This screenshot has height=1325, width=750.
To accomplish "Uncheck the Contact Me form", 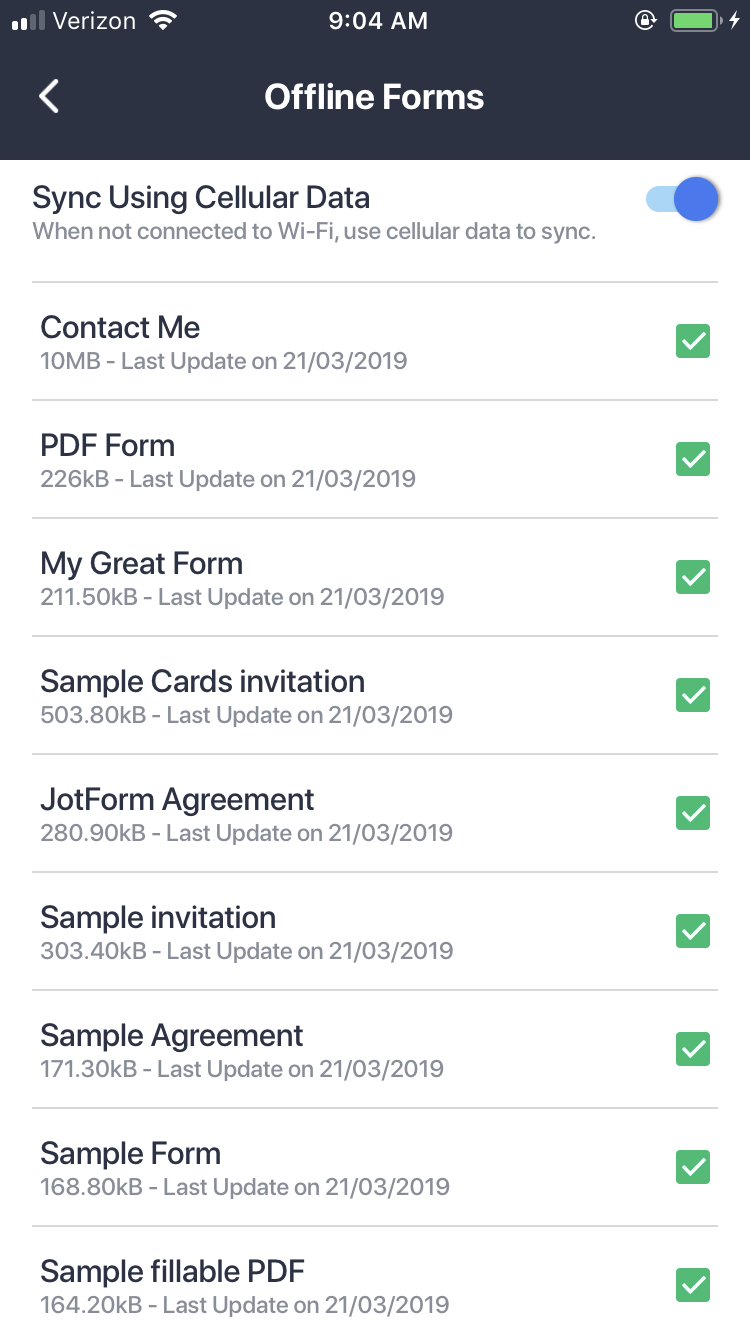I will click(x=693, y=342).
